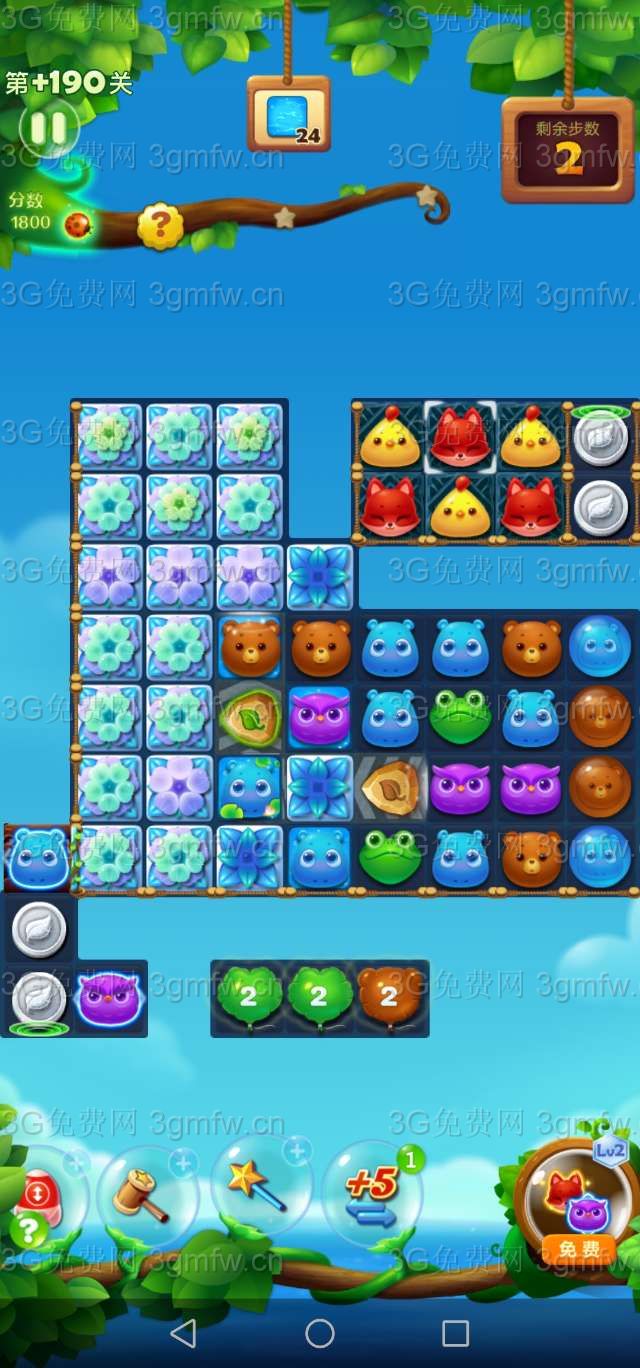
Task: Tap the brown balloon marked 2
Action: (x=390, y=996)
